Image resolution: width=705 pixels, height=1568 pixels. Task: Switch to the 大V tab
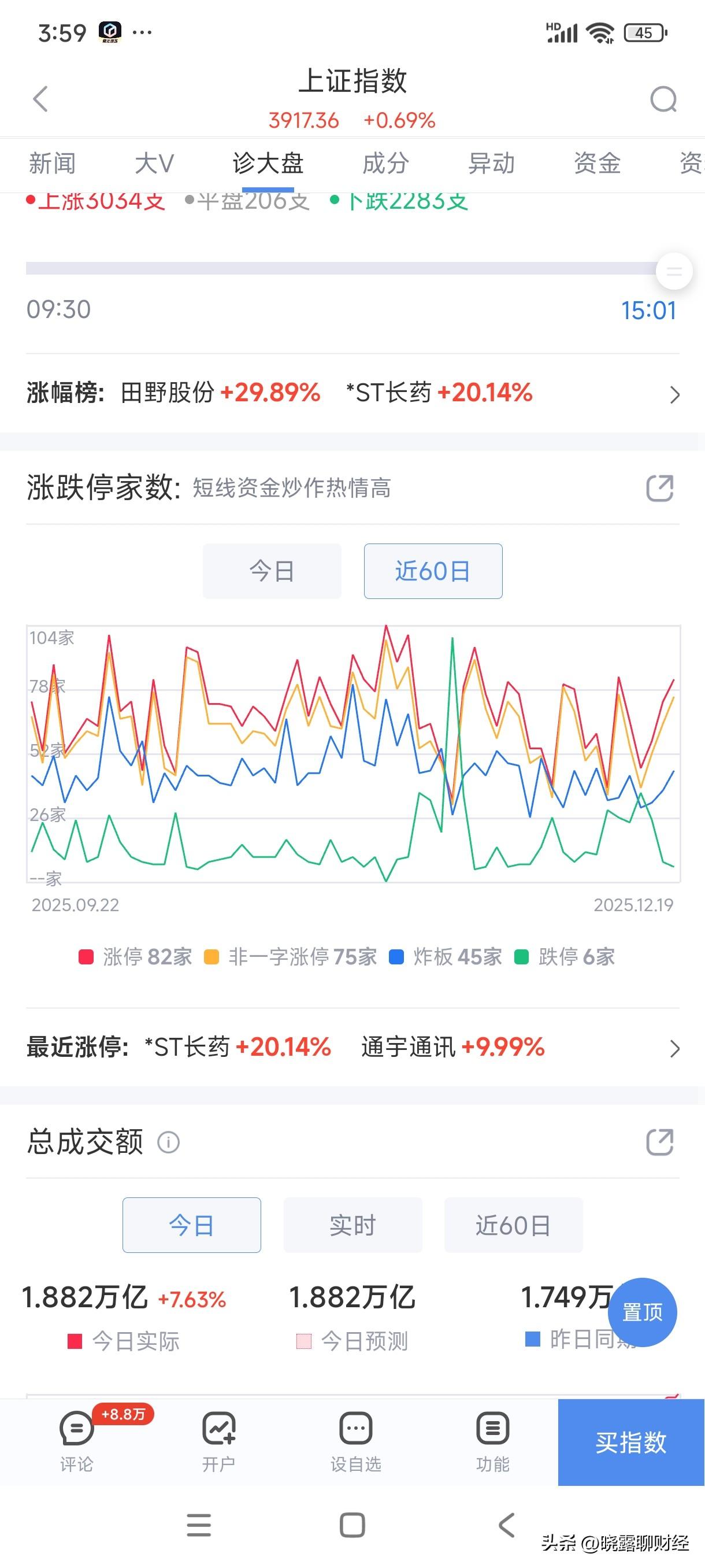[x=154, y=164]
